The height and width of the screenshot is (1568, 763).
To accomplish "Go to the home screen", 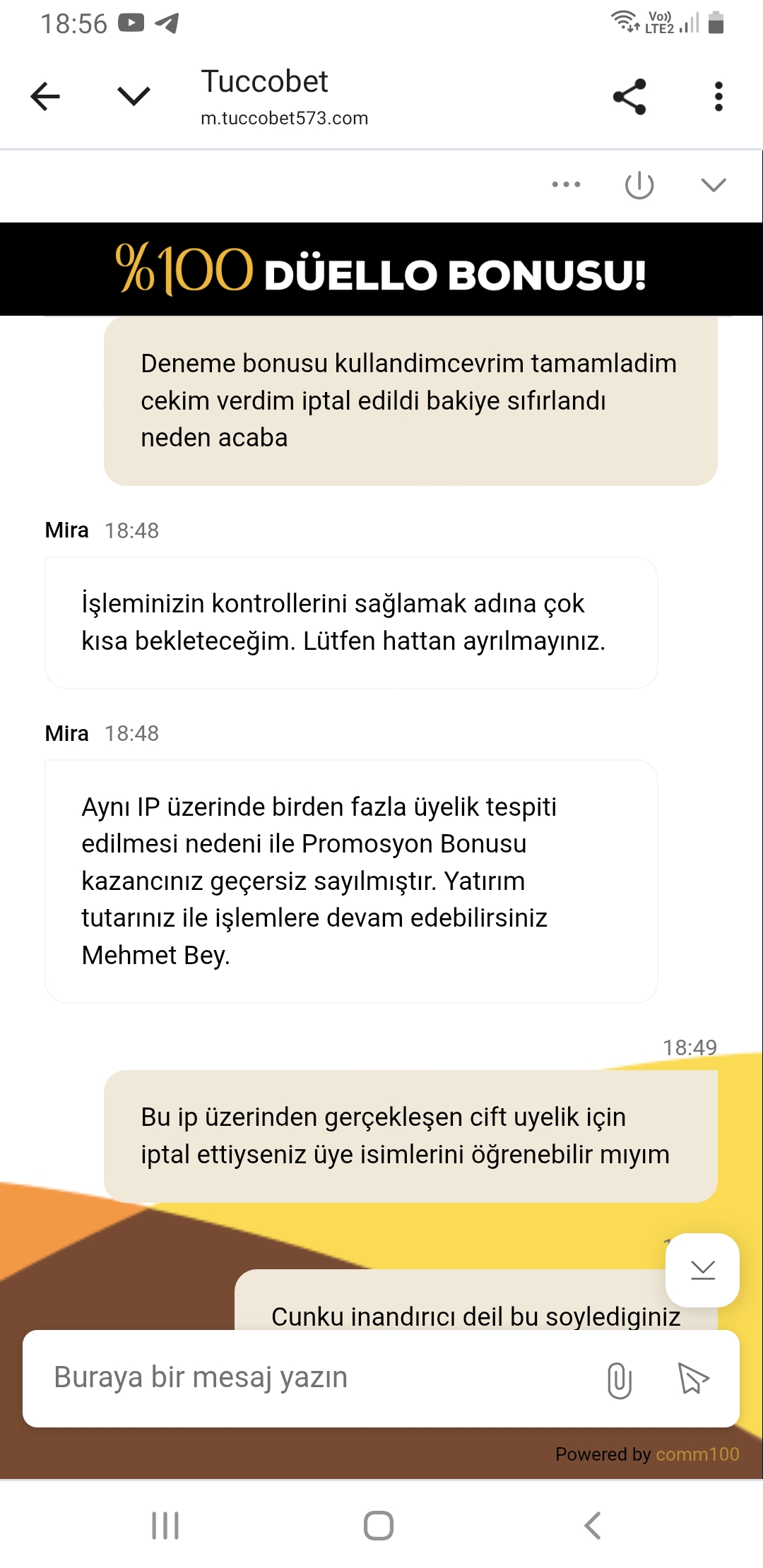I will pyautogui.click(x=379, y=1526).
